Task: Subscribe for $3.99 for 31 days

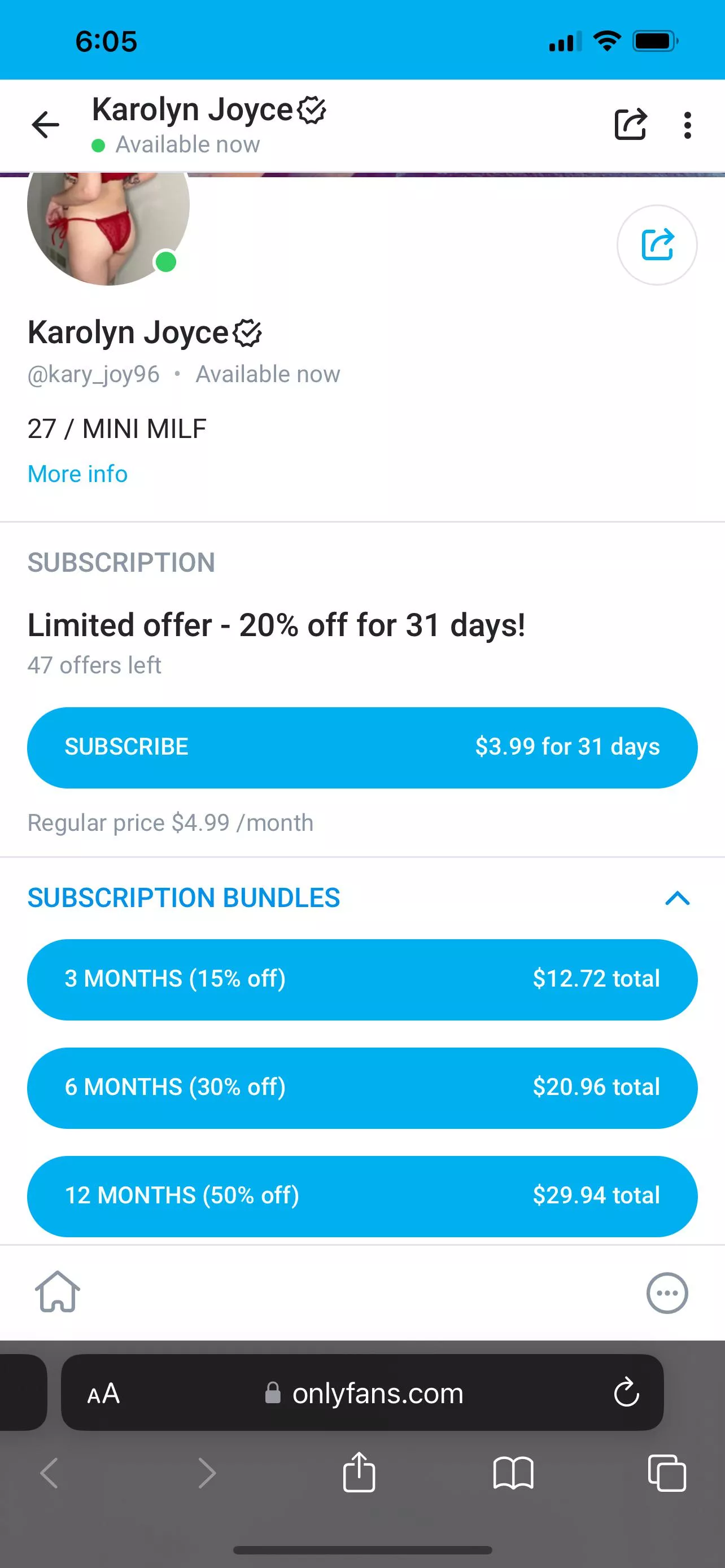Action: click(362, 746)
